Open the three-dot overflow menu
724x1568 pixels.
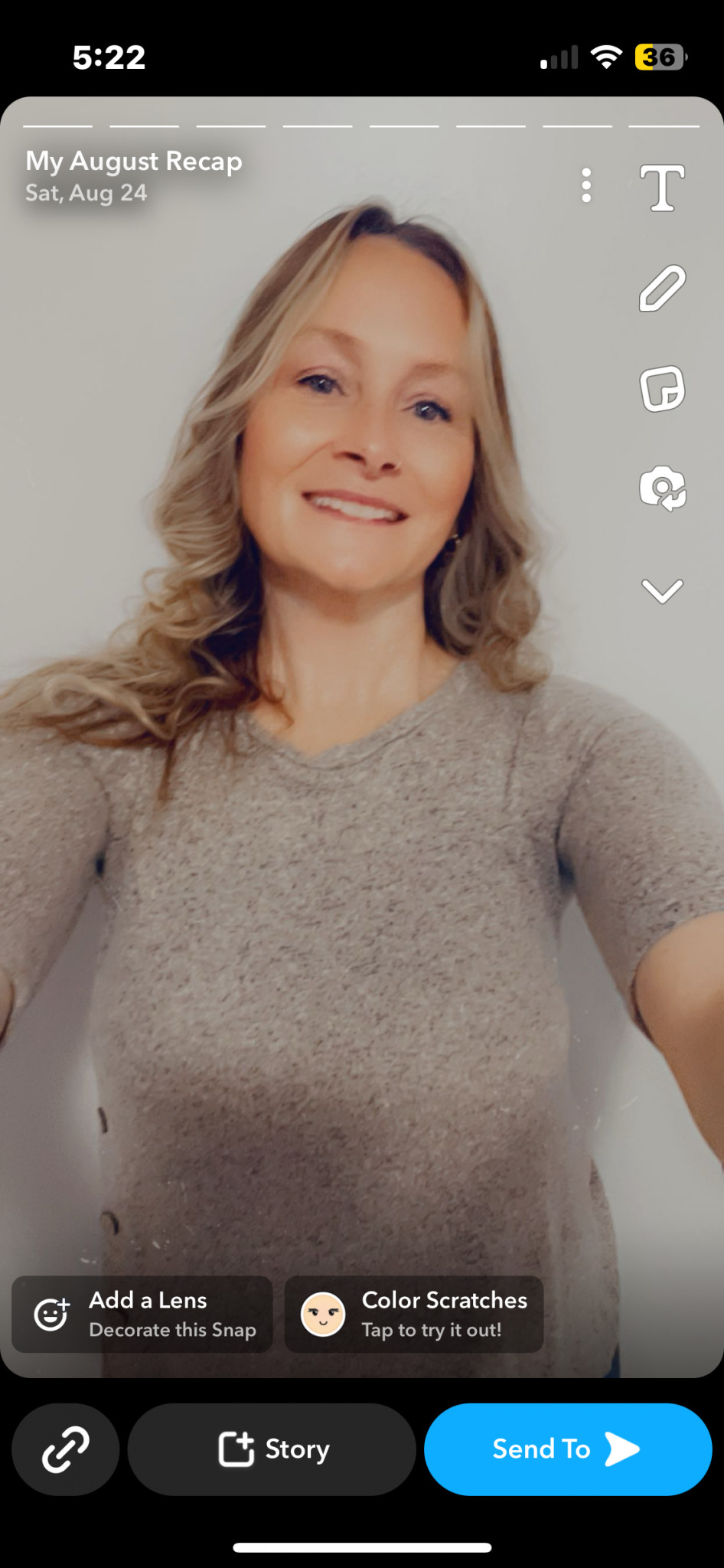coord(586,186)
